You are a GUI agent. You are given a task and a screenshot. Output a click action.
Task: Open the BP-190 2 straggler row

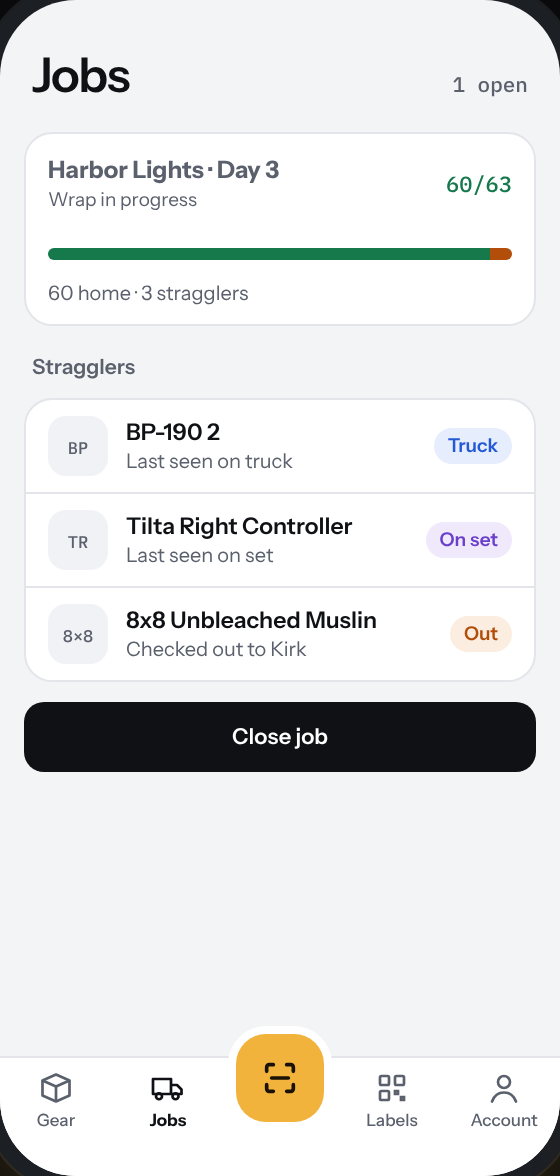tap(280, 446)
